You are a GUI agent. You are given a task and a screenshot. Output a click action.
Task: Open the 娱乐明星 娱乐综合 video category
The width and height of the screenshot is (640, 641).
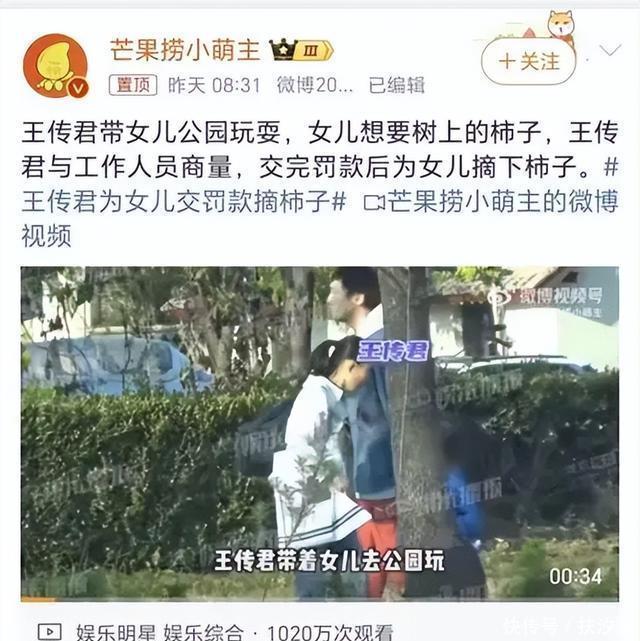pos(160,632)
